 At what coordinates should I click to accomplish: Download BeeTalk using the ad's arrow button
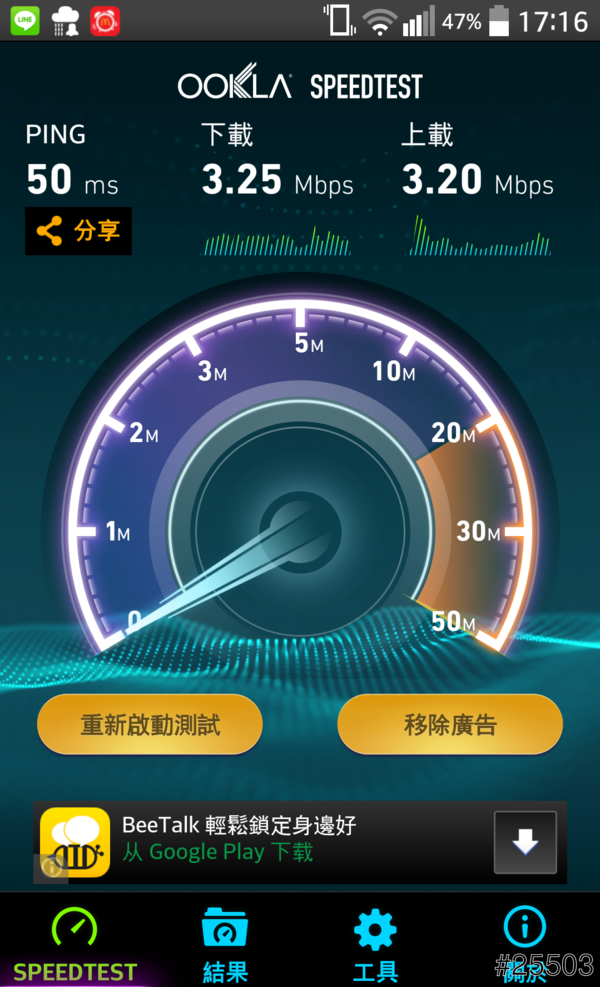point(525,842)
